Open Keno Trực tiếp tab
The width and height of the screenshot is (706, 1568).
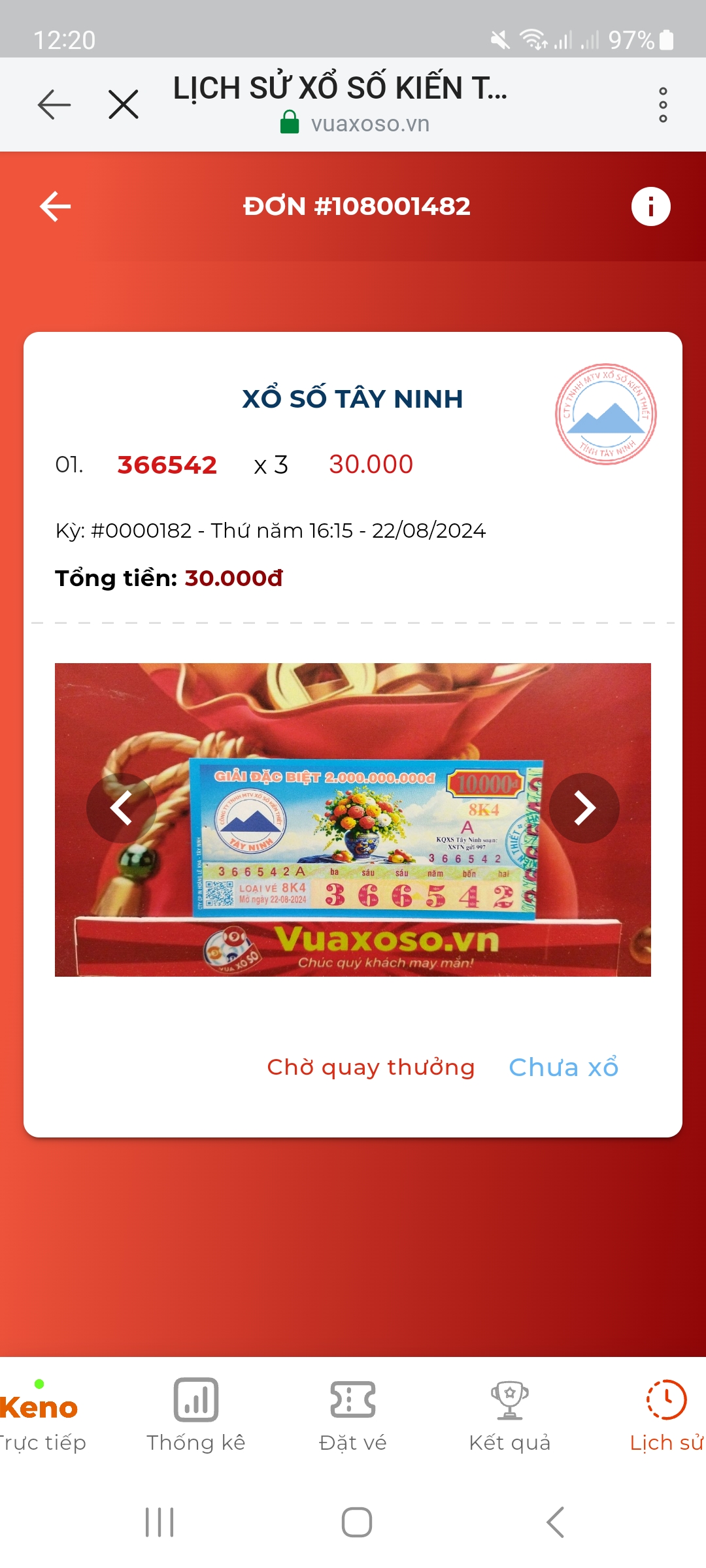(41, 1415)
